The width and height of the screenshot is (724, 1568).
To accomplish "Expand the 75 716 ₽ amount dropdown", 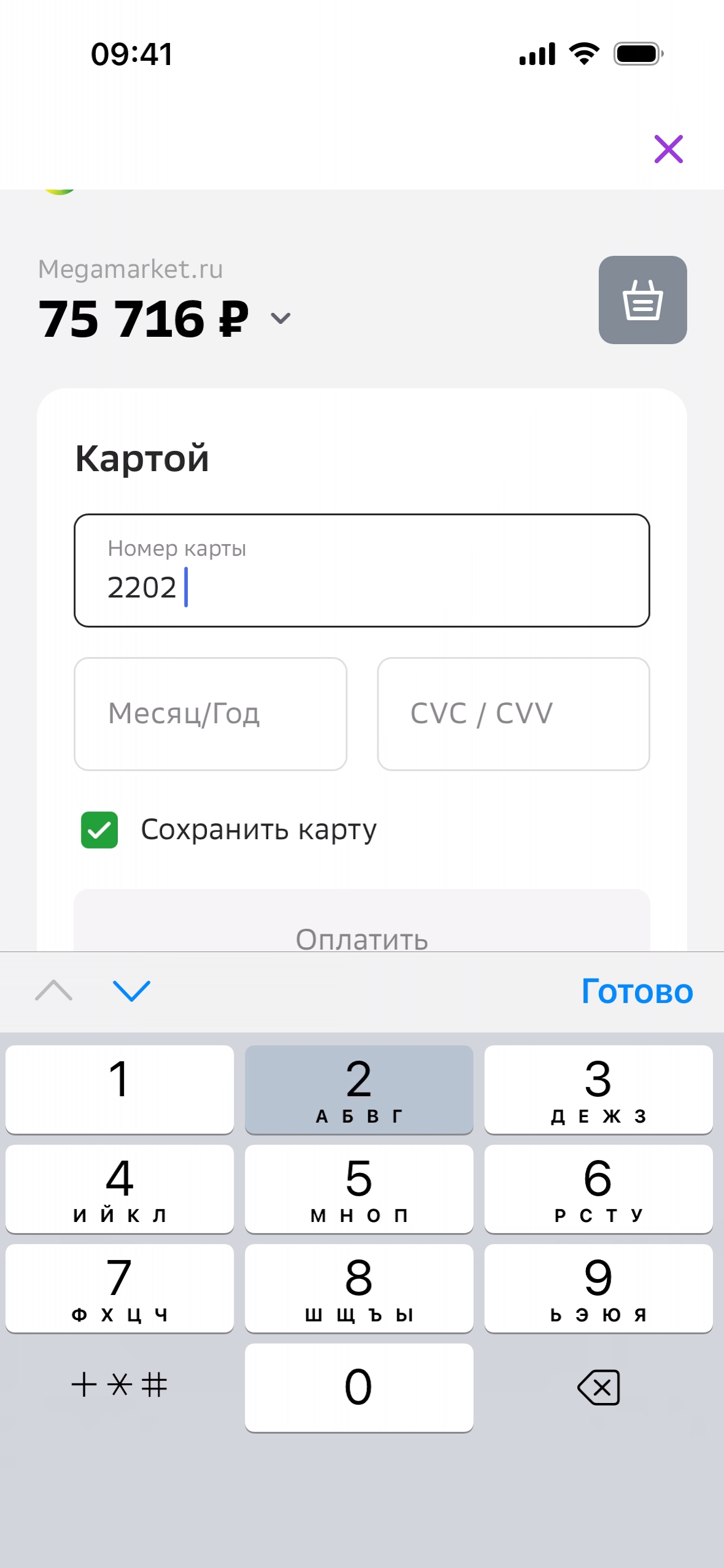I will pos(280,318).
